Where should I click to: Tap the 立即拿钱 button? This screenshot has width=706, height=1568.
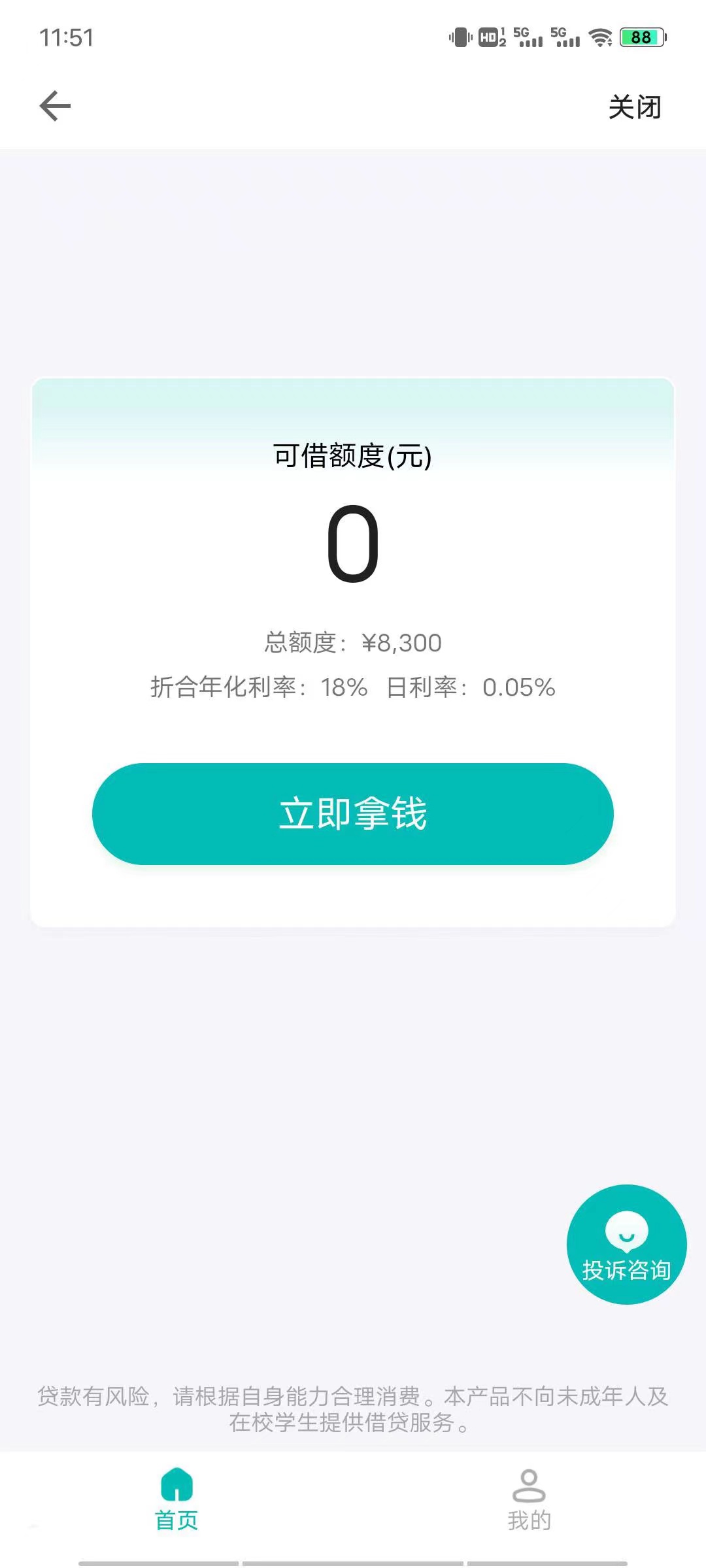point(353,814)
